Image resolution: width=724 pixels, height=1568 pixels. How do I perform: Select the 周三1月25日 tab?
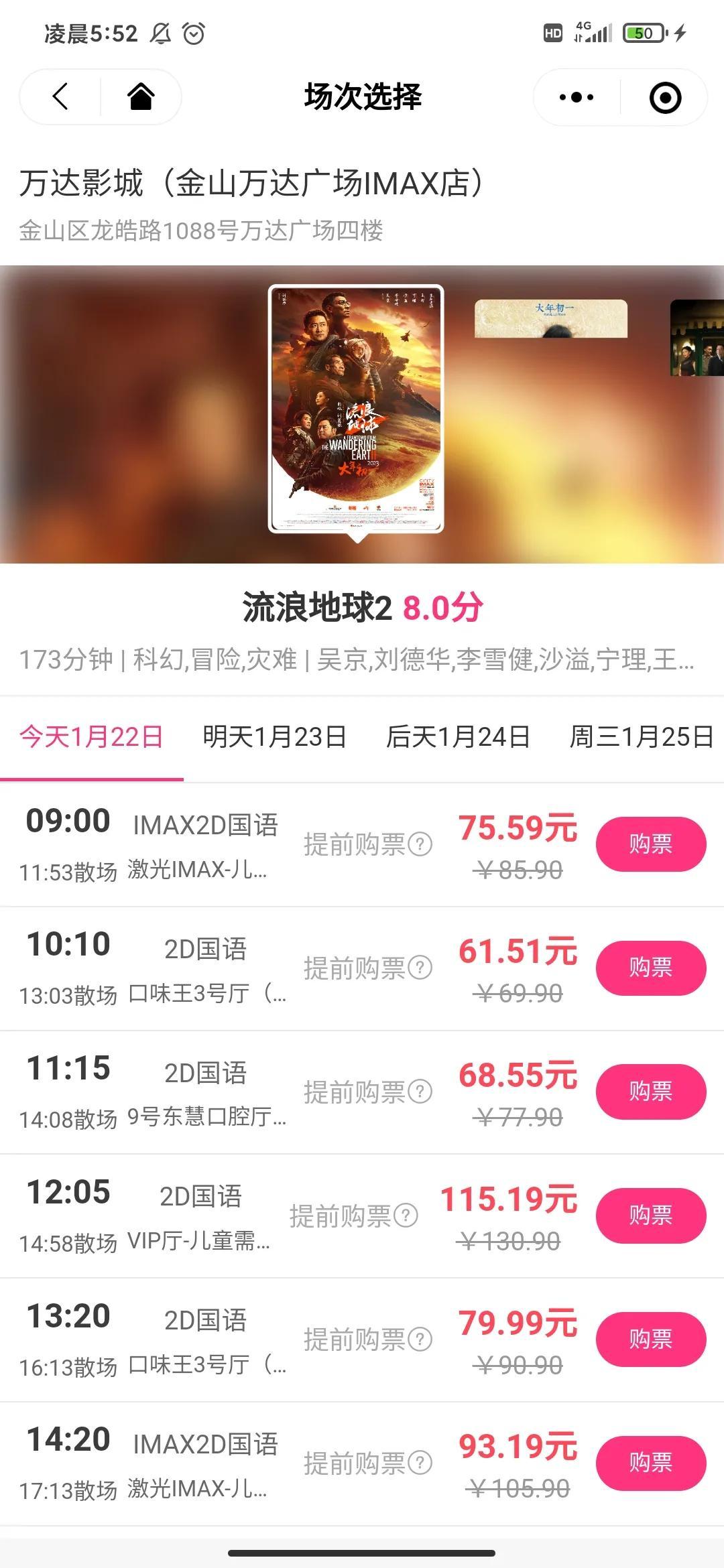click(640, 737)
